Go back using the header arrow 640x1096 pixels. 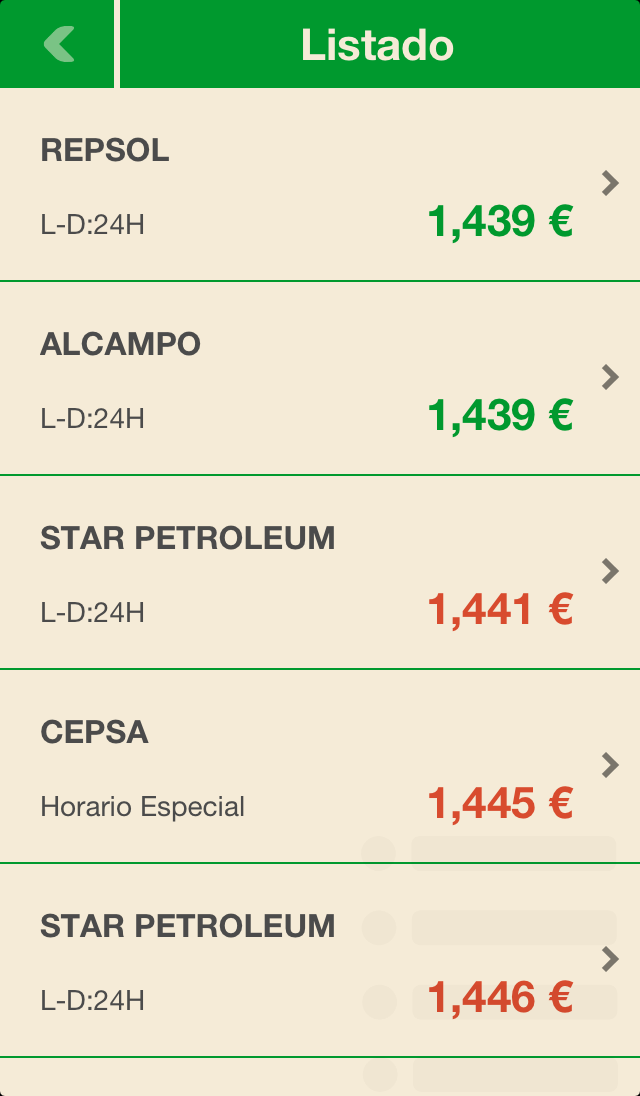[58, 44]
